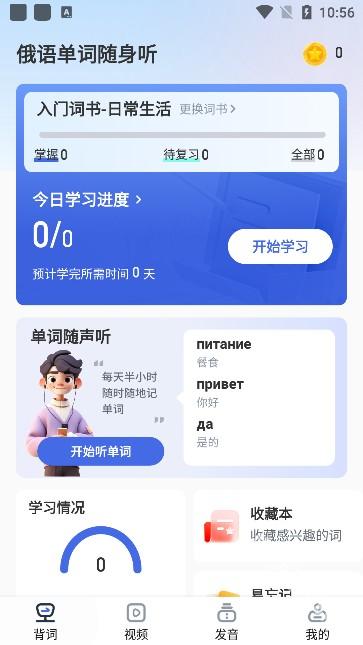
Task: Open 今日学习进度 details
Action: click(x=87, y=200)
